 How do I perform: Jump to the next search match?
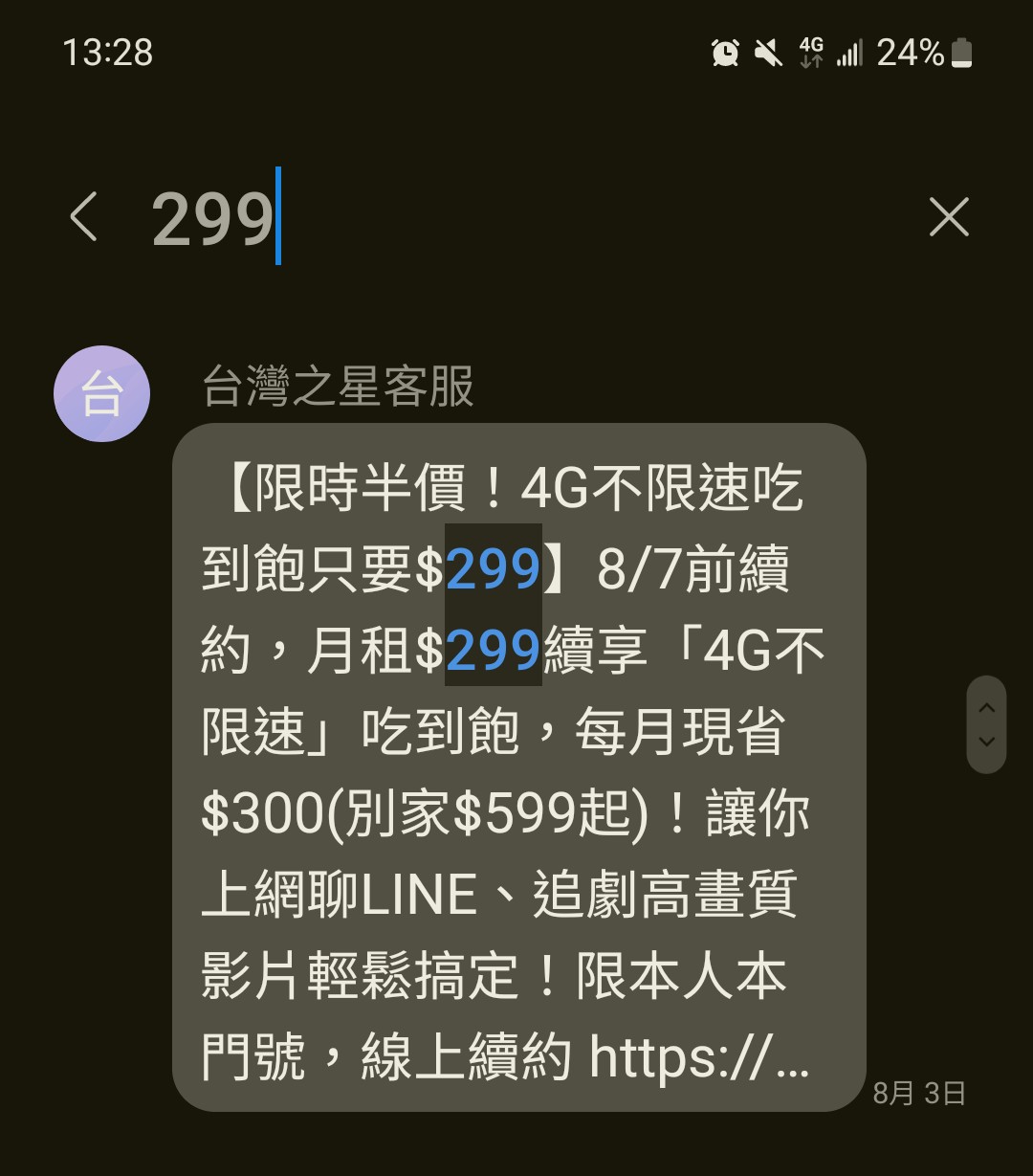(986, 743)
